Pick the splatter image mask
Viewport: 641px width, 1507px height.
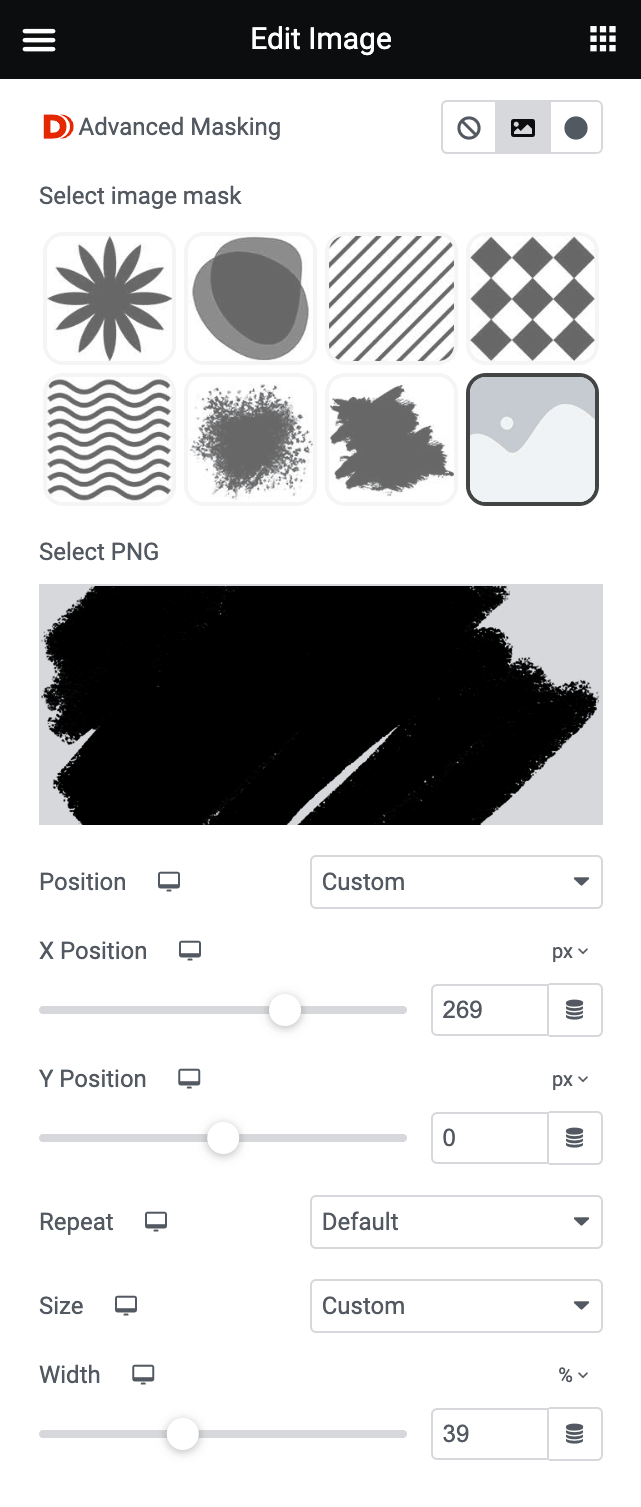(251, 439)
